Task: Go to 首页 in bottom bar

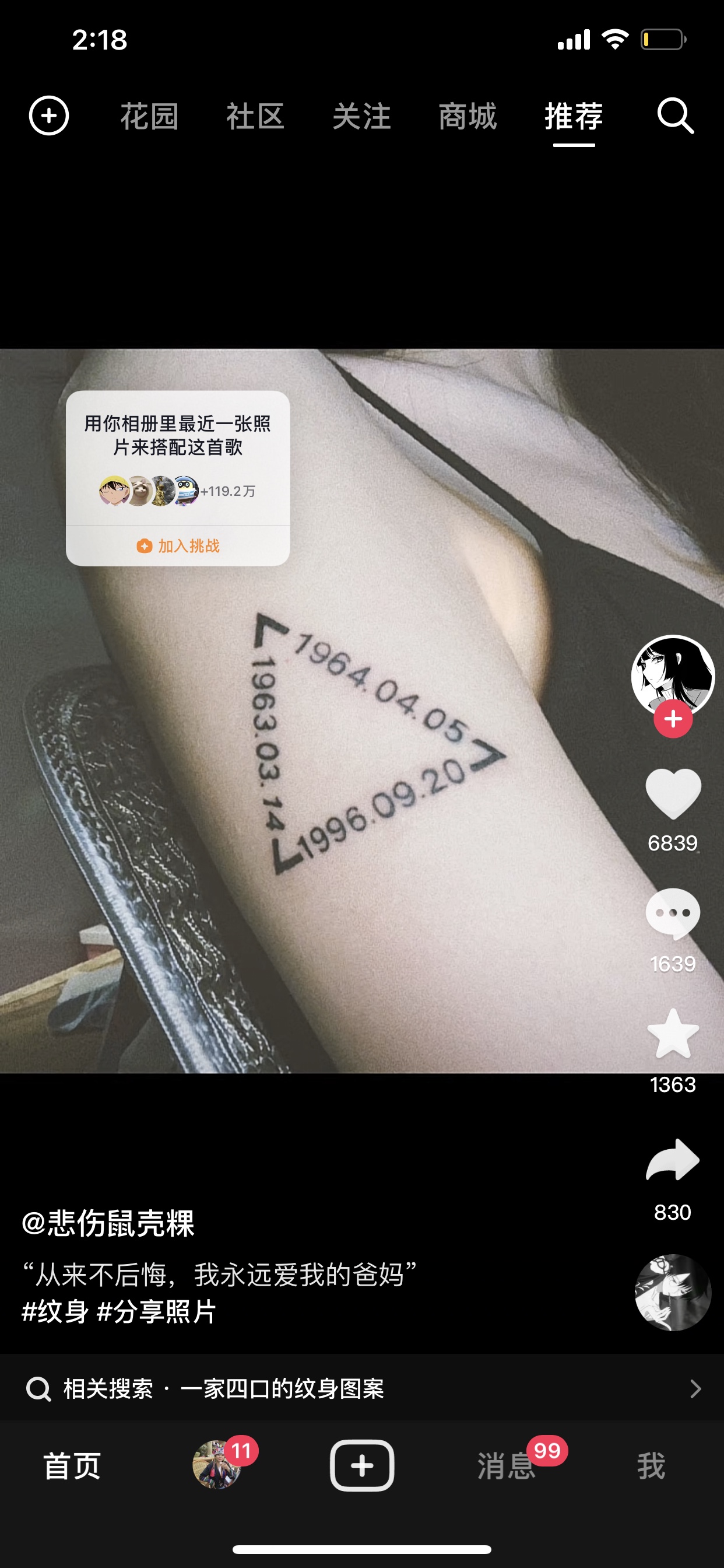Action: point(72,1466)
